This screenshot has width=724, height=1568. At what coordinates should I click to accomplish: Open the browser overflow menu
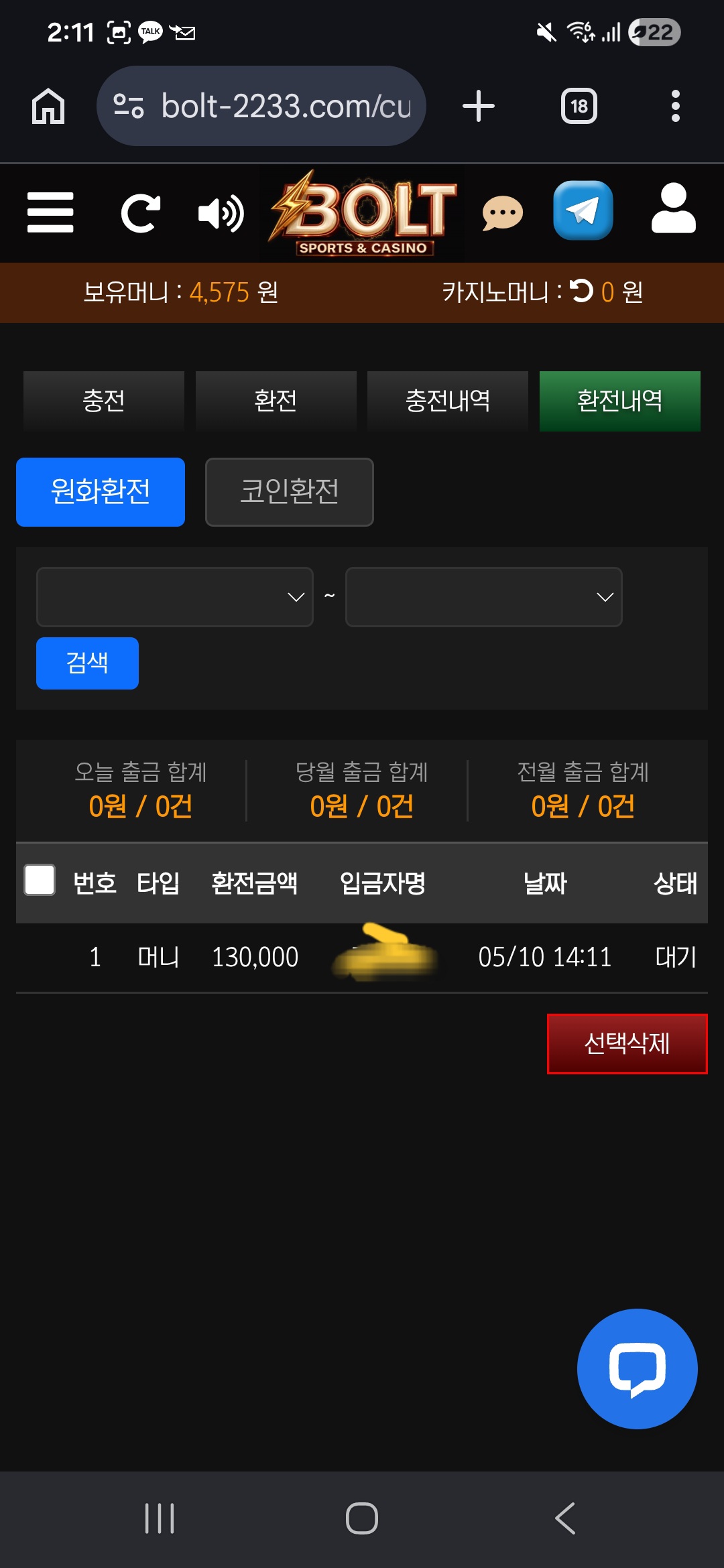click(676, 106)
